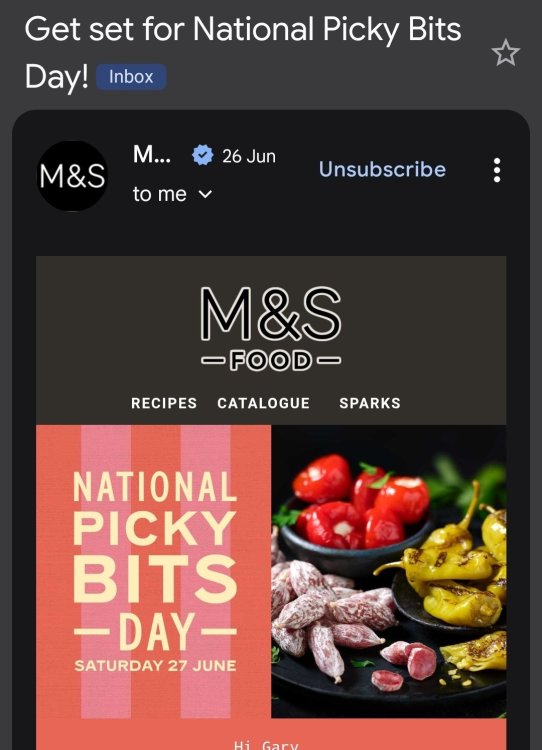Star this email

pyautogui.click(x=505, y=53)
